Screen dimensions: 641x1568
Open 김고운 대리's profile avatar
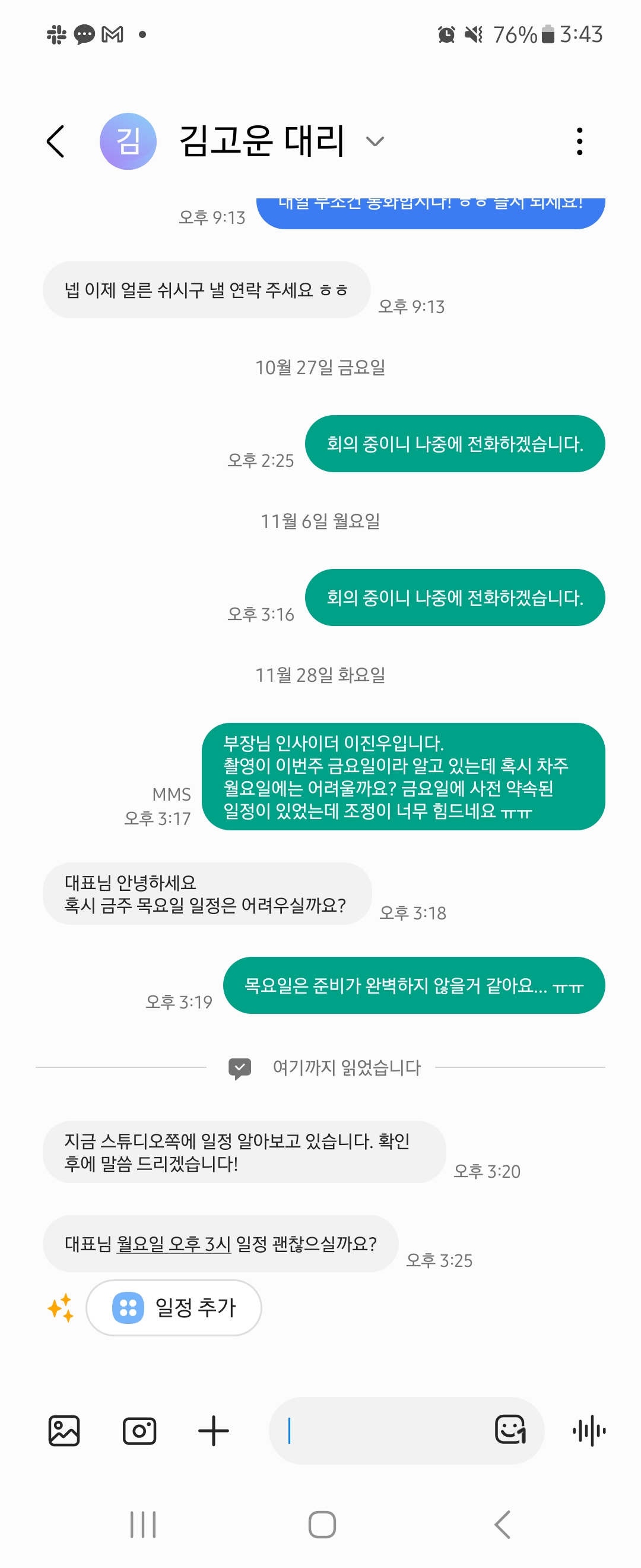[128, 141]
